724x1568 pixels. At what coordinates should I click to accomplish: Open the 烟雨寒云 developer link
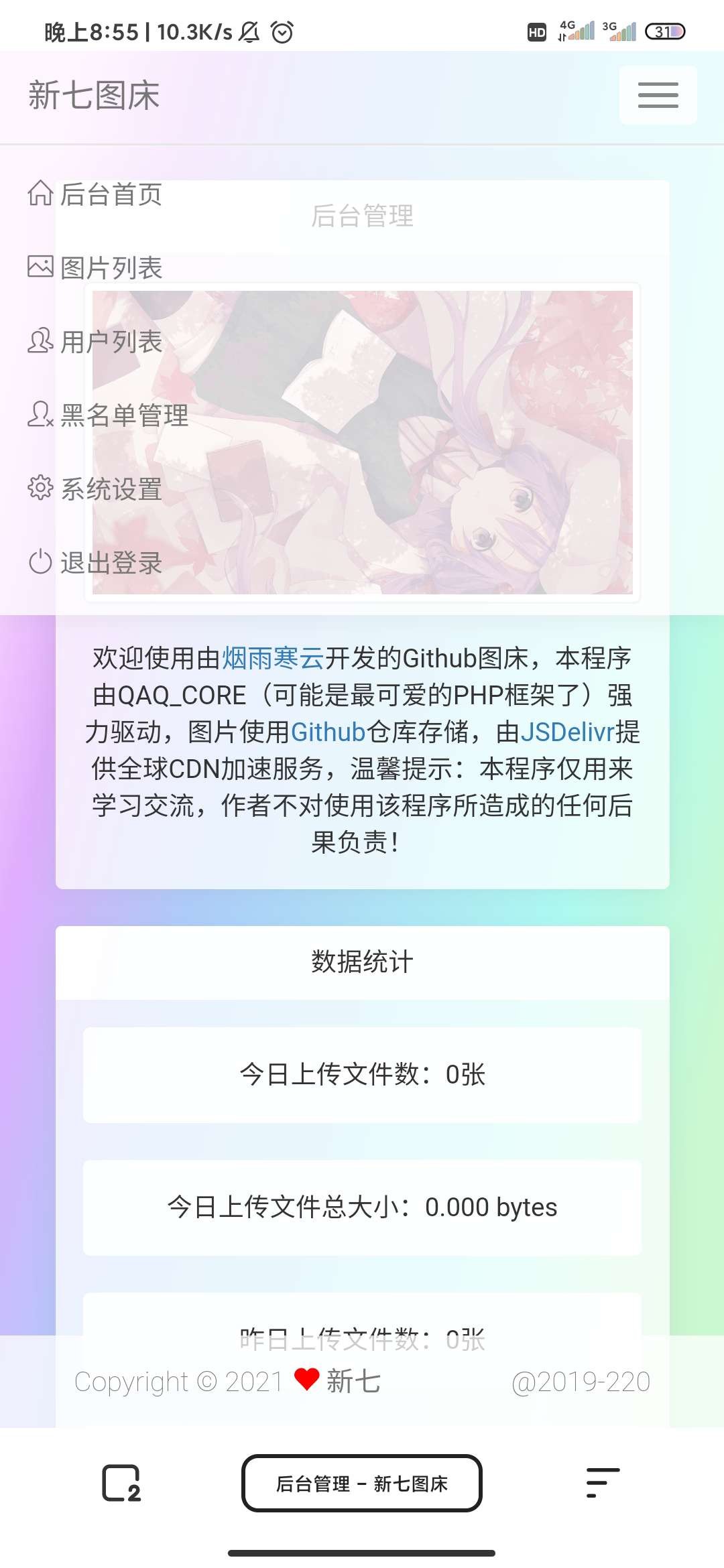coord(273,659)
